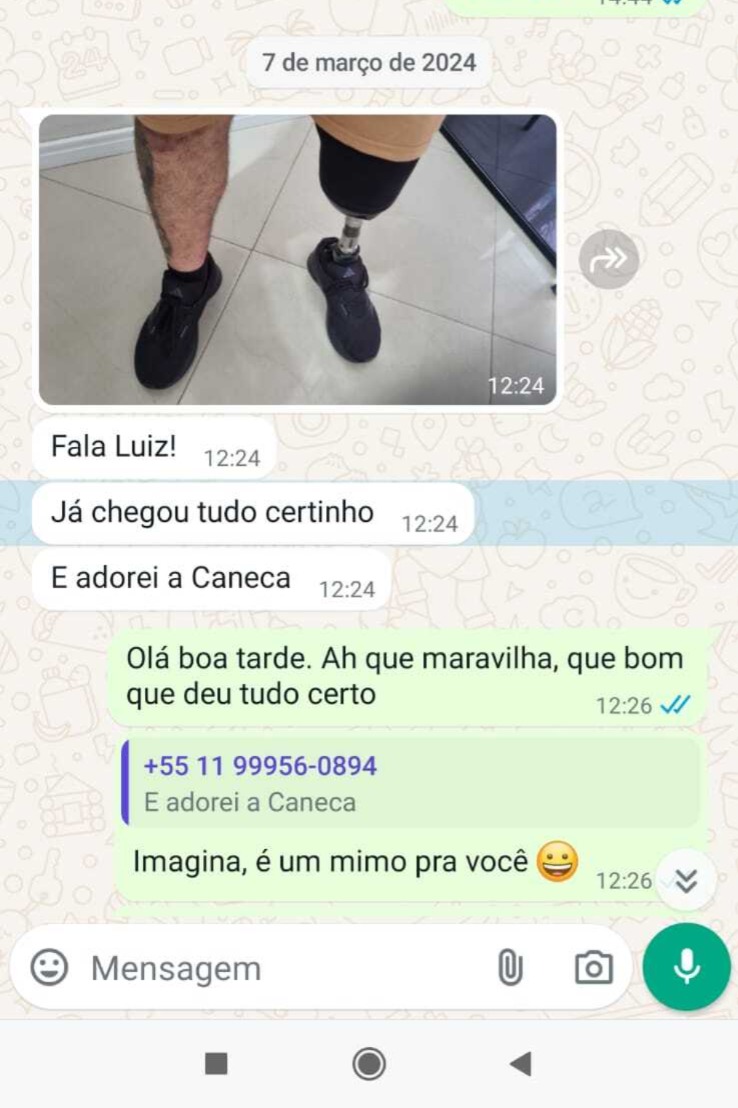This screenshot has width=738, height=1108.
Task: Open the emoji picker
Action: 49,968
